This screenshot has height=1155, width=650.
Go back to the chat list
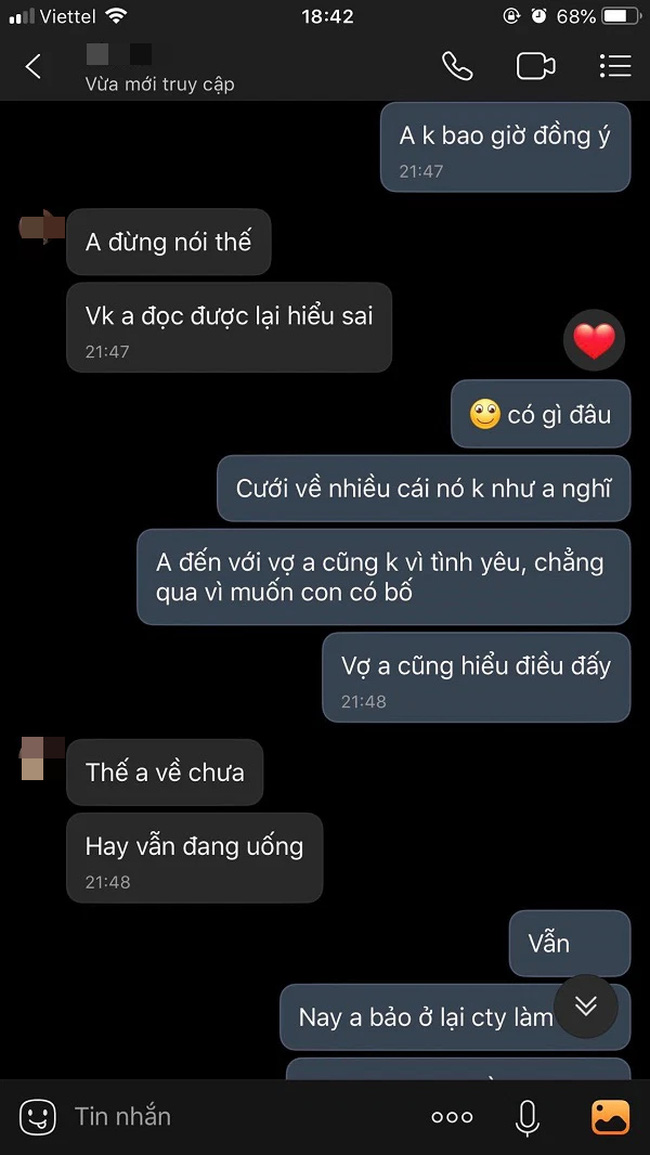[x=33, y=67]
